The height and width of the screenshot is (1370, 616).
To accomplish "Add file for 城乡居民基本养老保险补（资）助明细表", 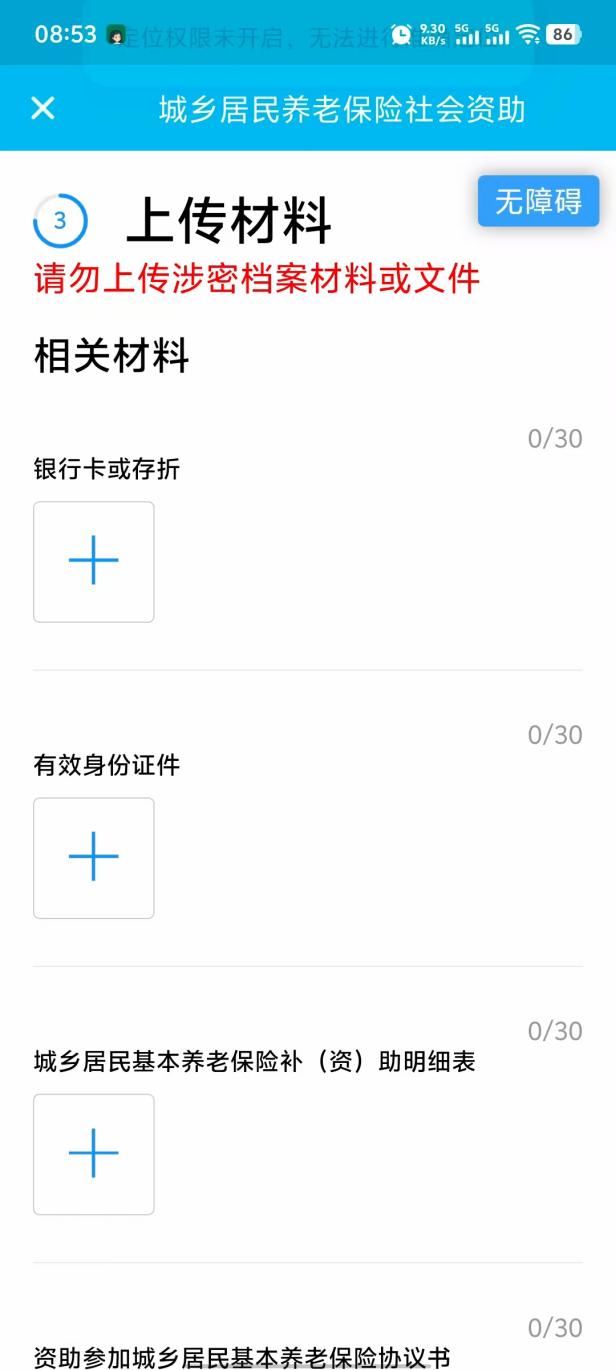I will [94, 1153].
